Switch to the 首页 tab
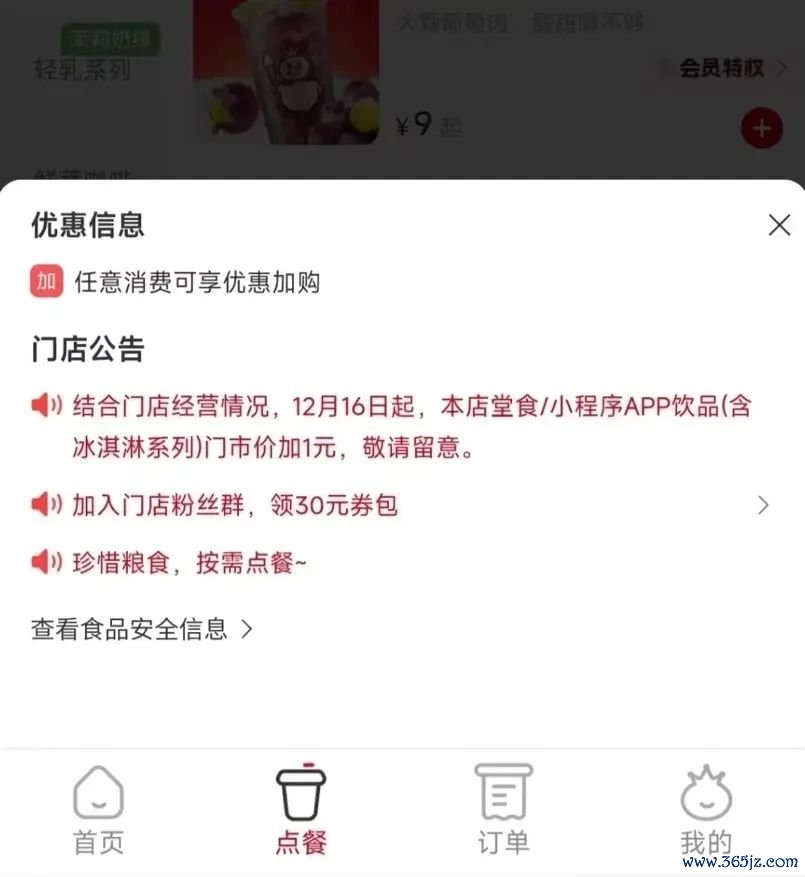This screenshot has height=877, width=805. click(98, 810)
